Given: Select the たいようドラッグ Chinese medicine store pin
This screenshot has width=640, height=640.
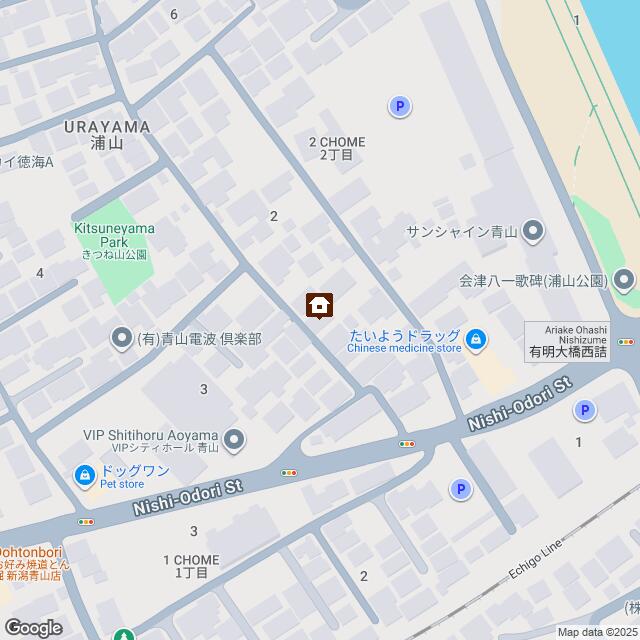Looking at the screenshot, I should click(477, 340).
